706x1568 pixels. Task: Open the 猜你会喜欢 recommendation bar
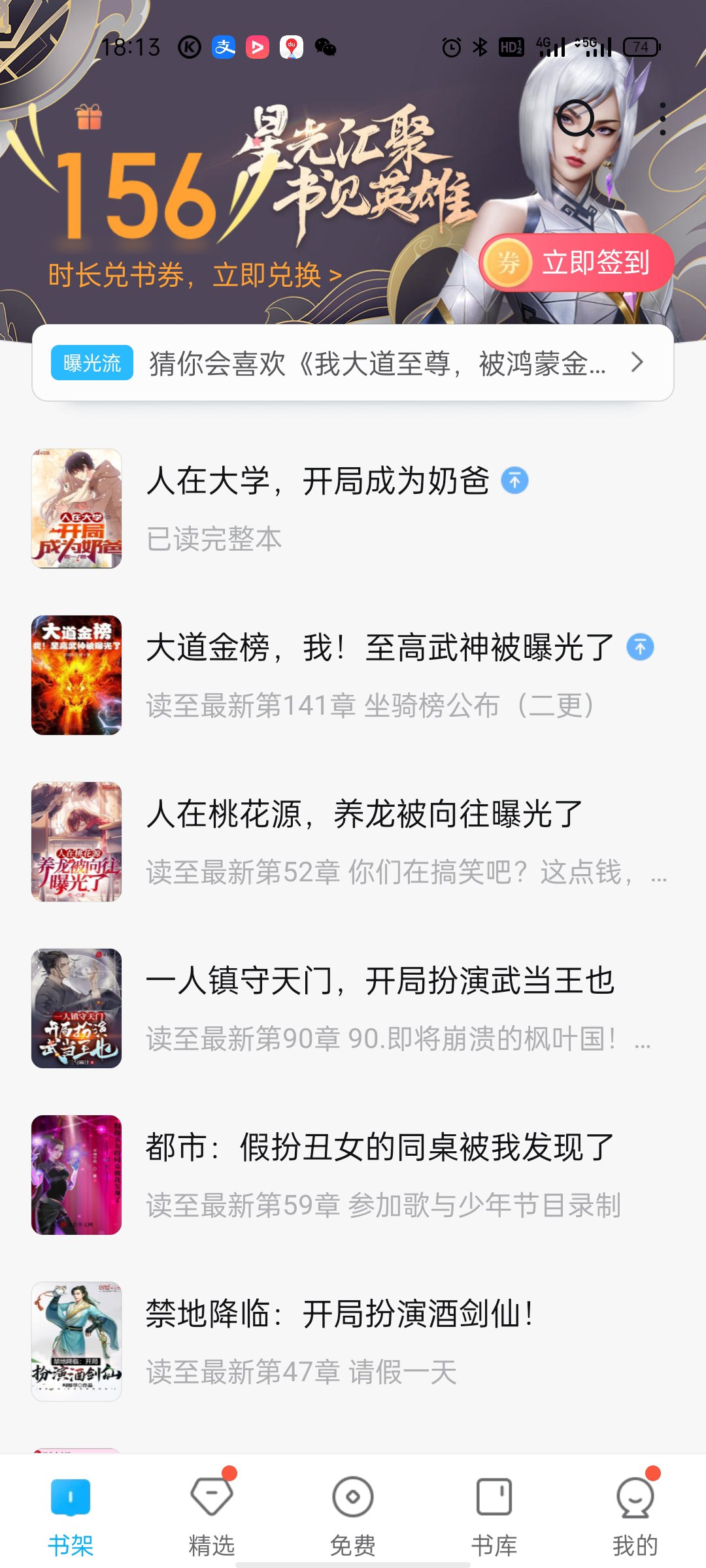tap(353, 363)
